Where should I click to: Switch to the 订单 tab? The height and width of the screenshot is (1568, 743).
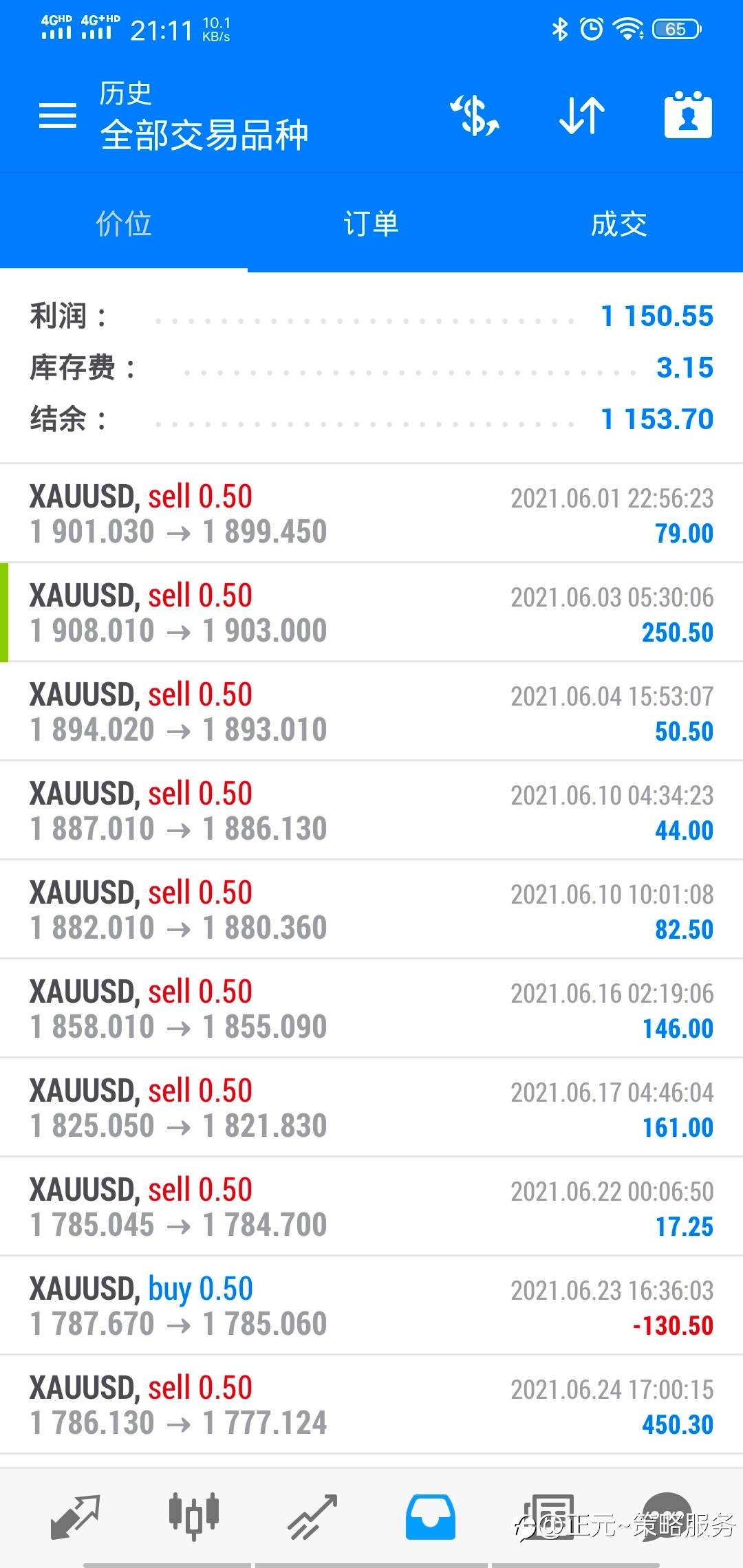click(x=371, y=224)
